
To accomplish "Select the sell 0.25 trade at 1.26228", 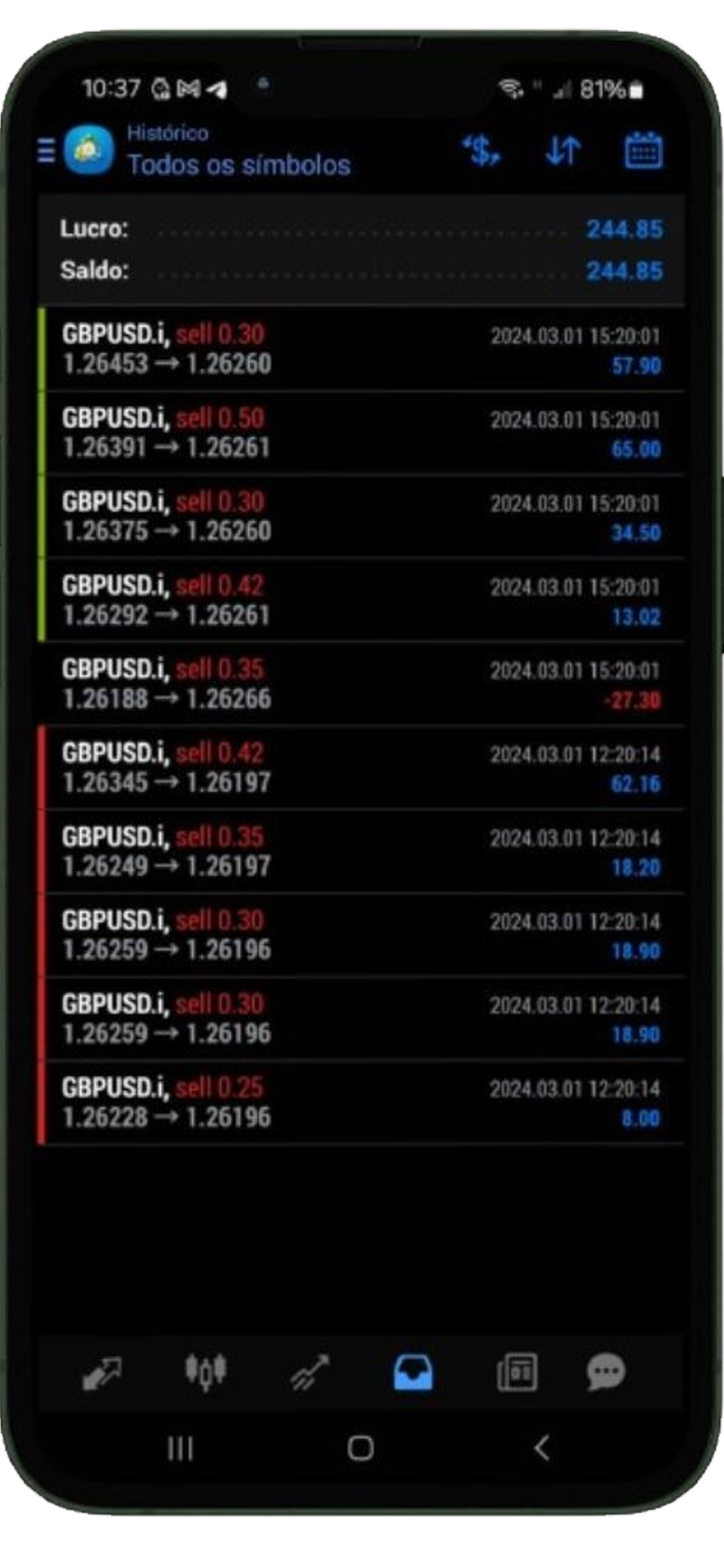I will pyautogui.click(x=361, y=1103).
